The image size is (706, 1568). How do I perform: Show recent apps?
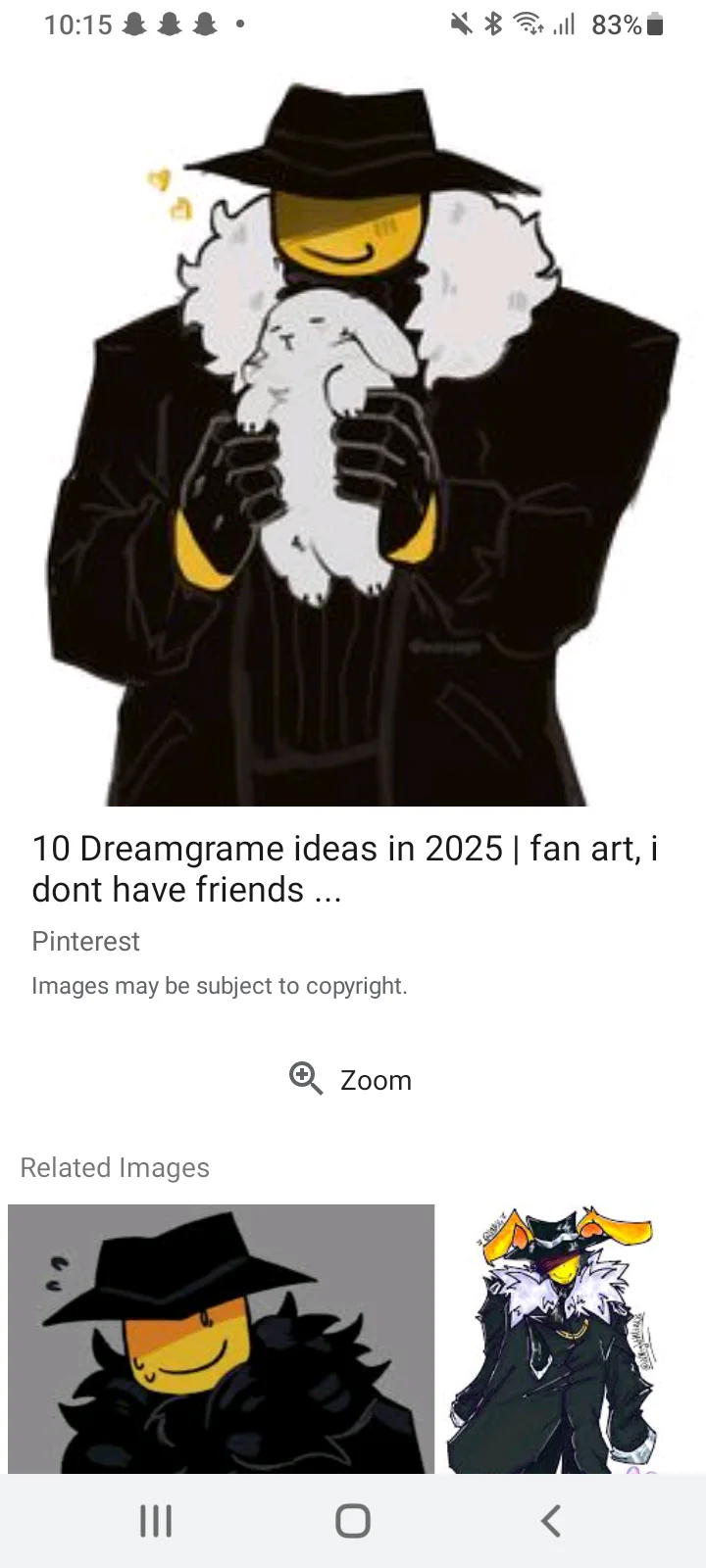[156, 1521]
